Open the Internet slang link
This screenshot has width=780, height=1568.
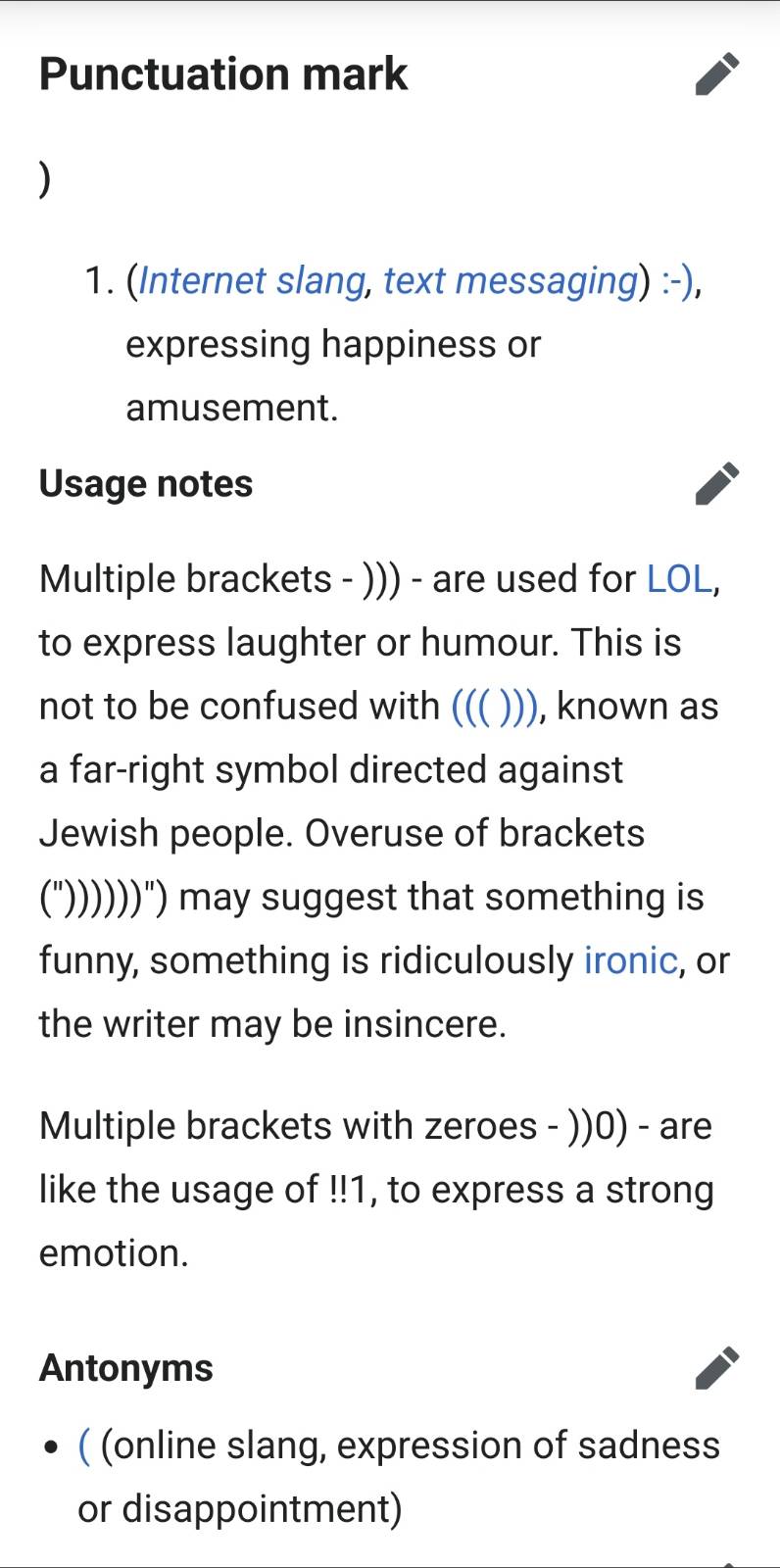pos(252,280)
